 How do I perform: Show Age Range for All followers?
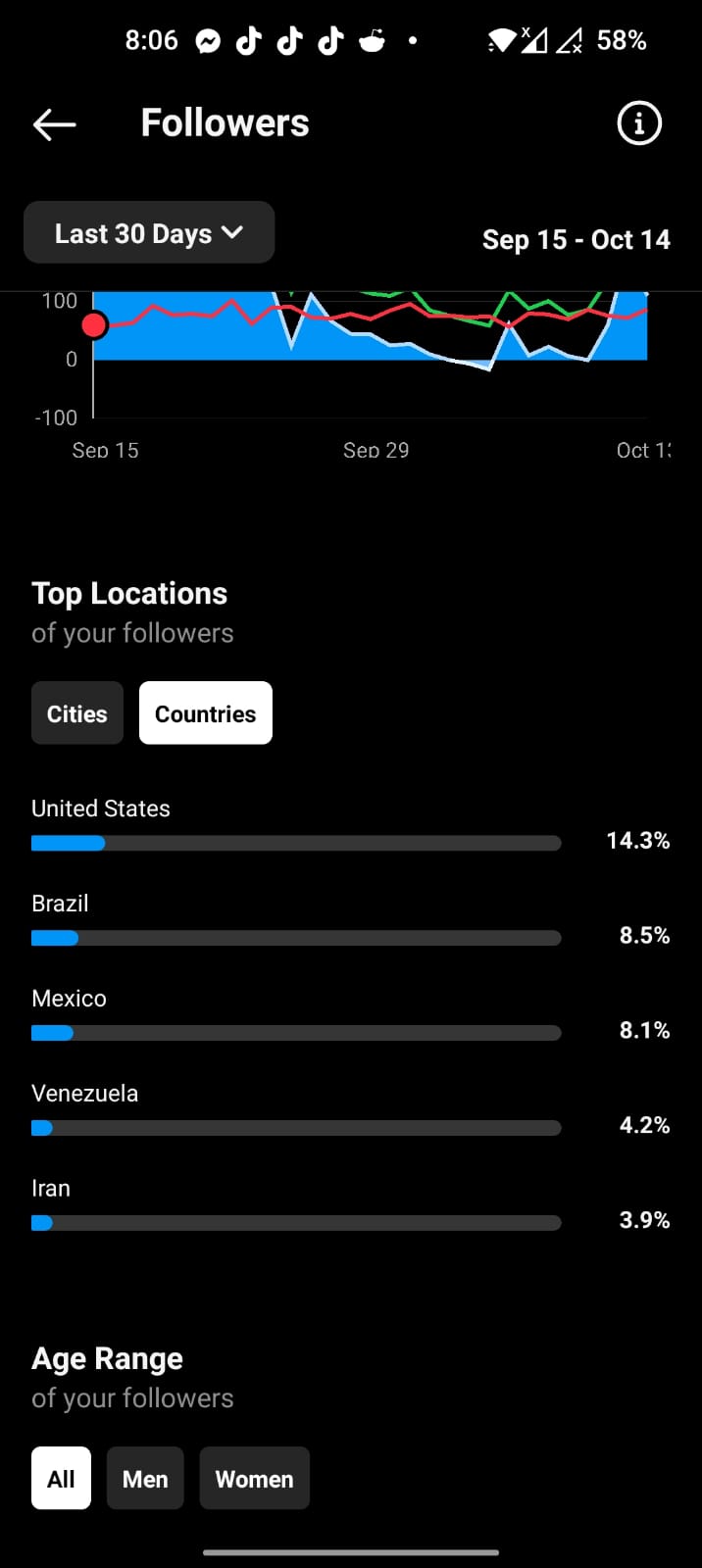point(61,1478)
